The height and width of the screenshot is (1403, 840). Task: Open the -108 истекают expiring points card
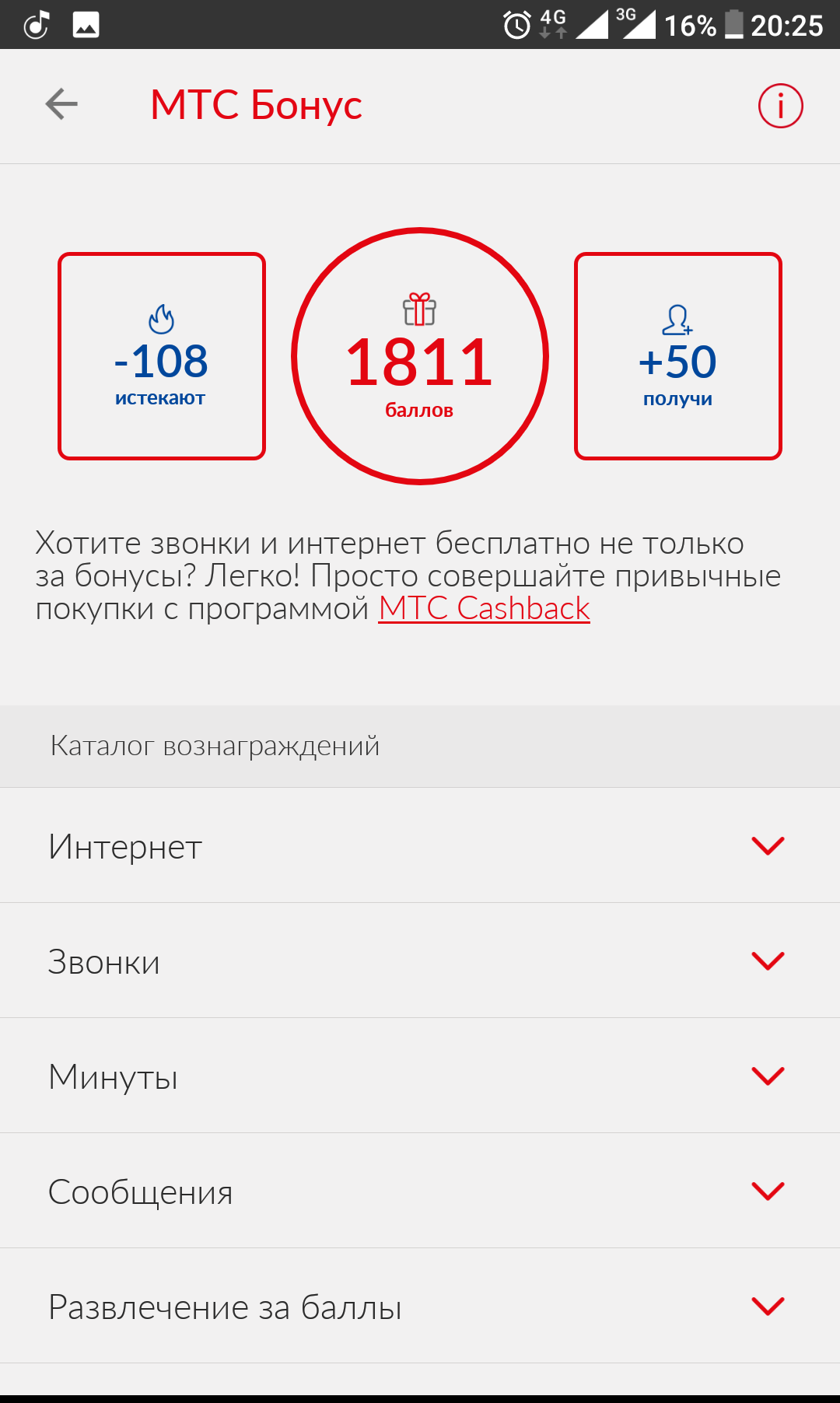click(x=162, y=356)
